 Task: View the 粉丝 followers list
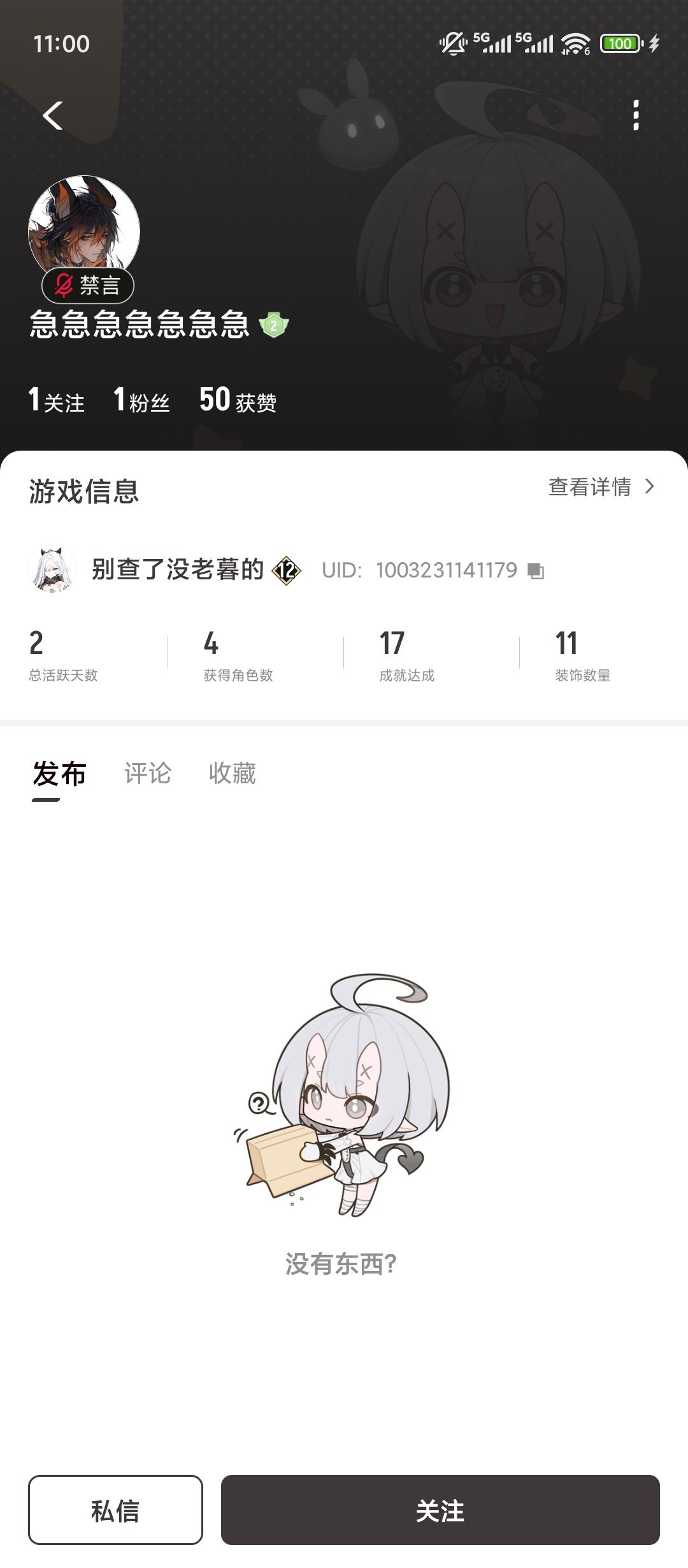coord(141,400)
